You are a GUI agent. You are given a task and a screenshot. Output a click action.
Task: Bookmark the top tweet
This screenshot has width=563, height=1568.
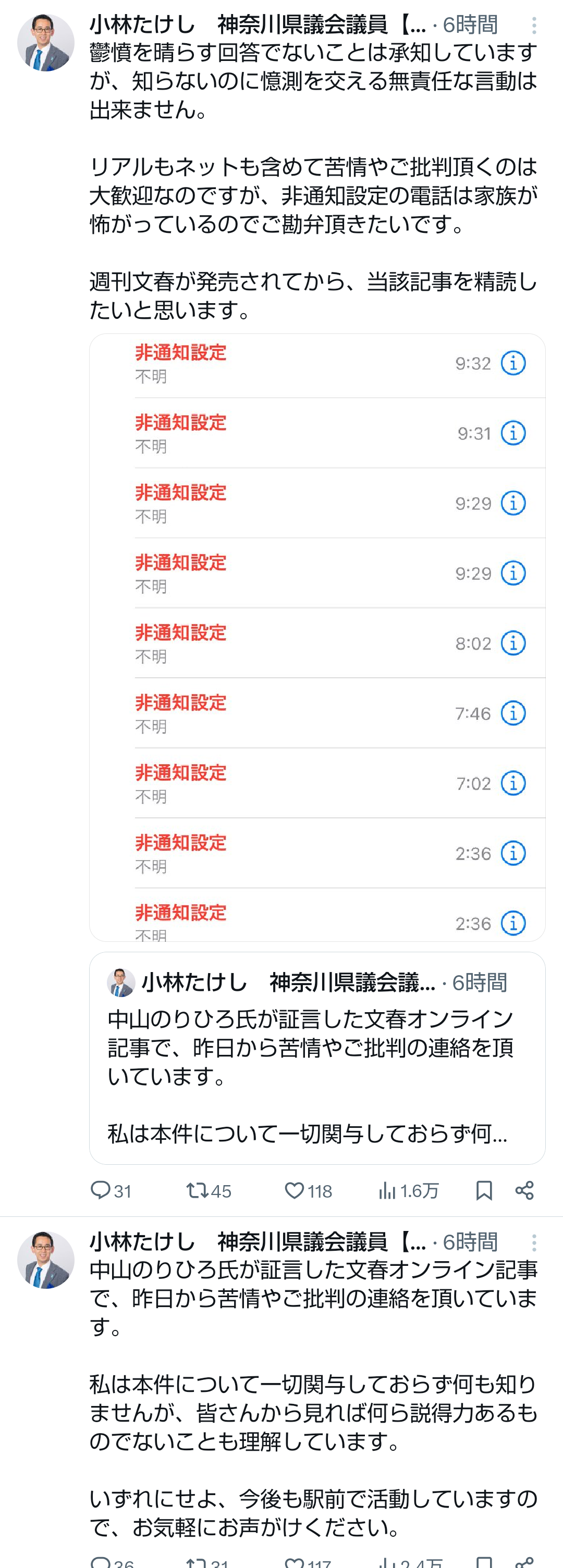pyautogui.click(x=484, y=1190)
